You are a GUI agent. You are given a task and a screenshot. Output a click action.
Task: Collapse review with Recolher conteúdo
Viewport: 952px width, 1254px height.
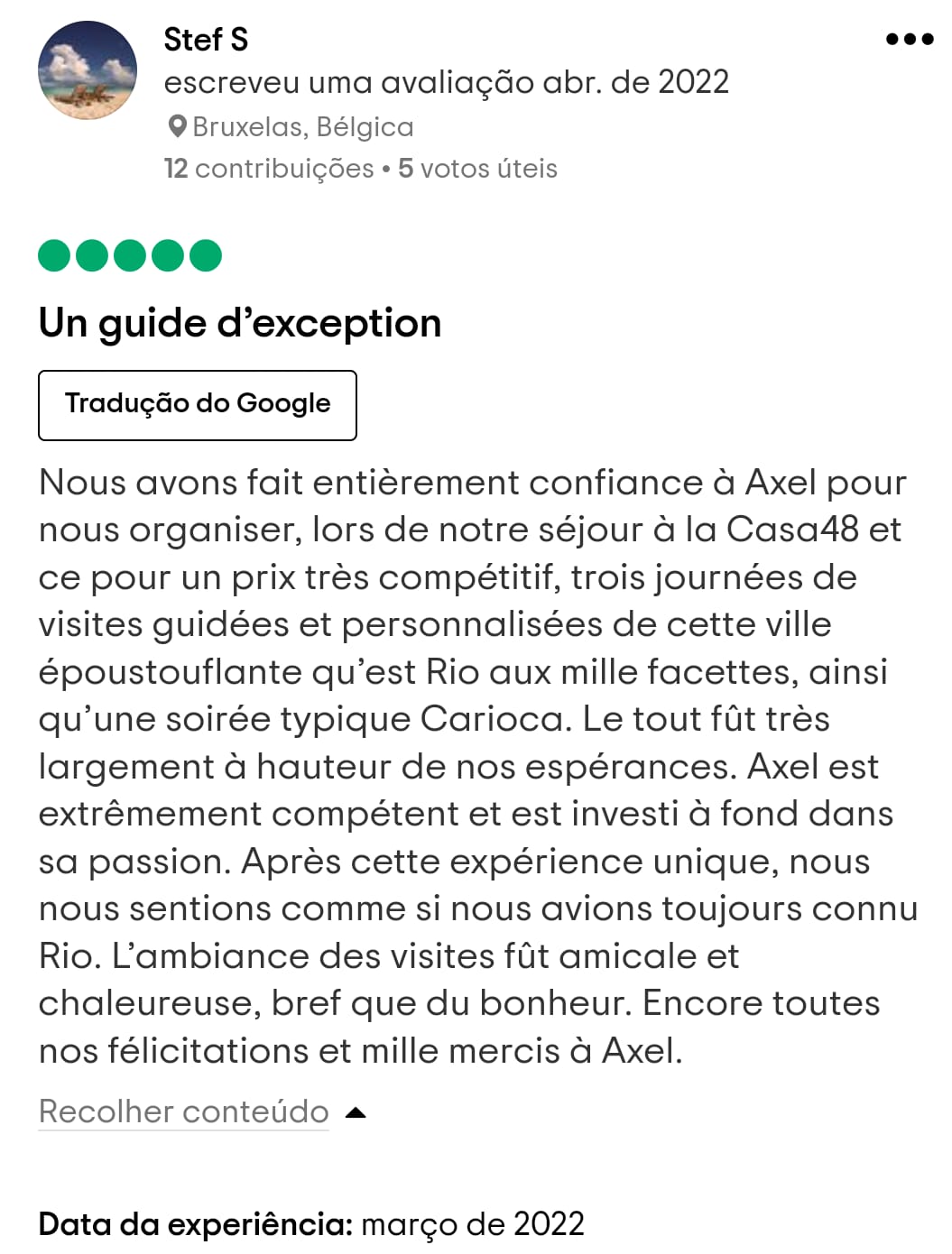tap(184, 1111)
